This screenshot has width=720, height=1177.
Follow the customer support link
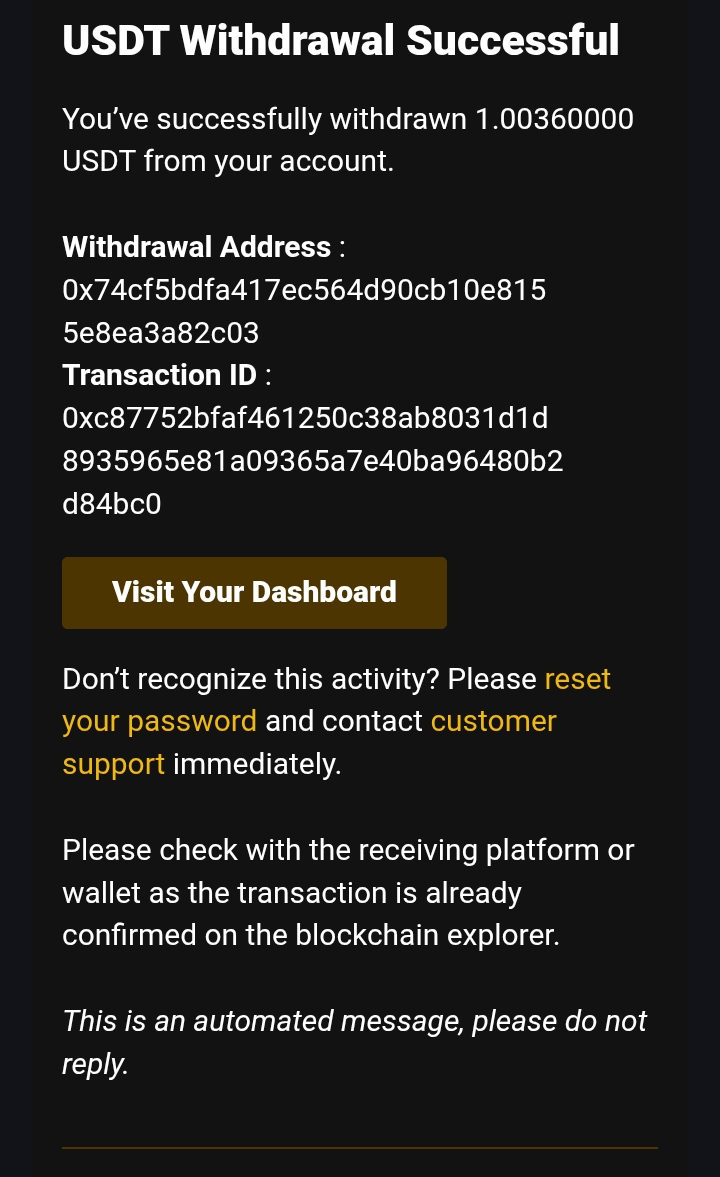click(x=493, y=721)
